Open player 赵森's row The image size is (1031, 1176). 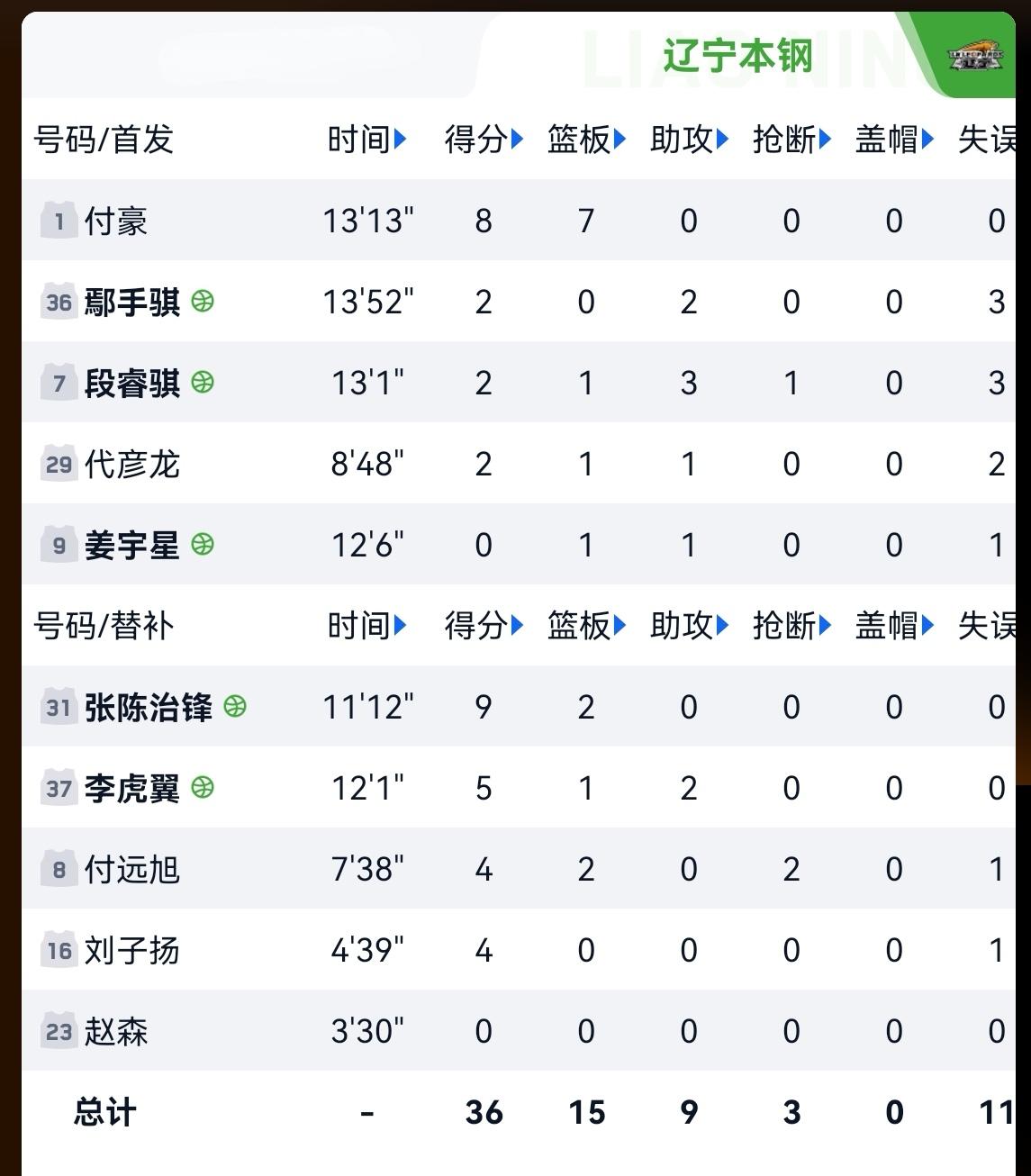click(x=519, y=1031)
